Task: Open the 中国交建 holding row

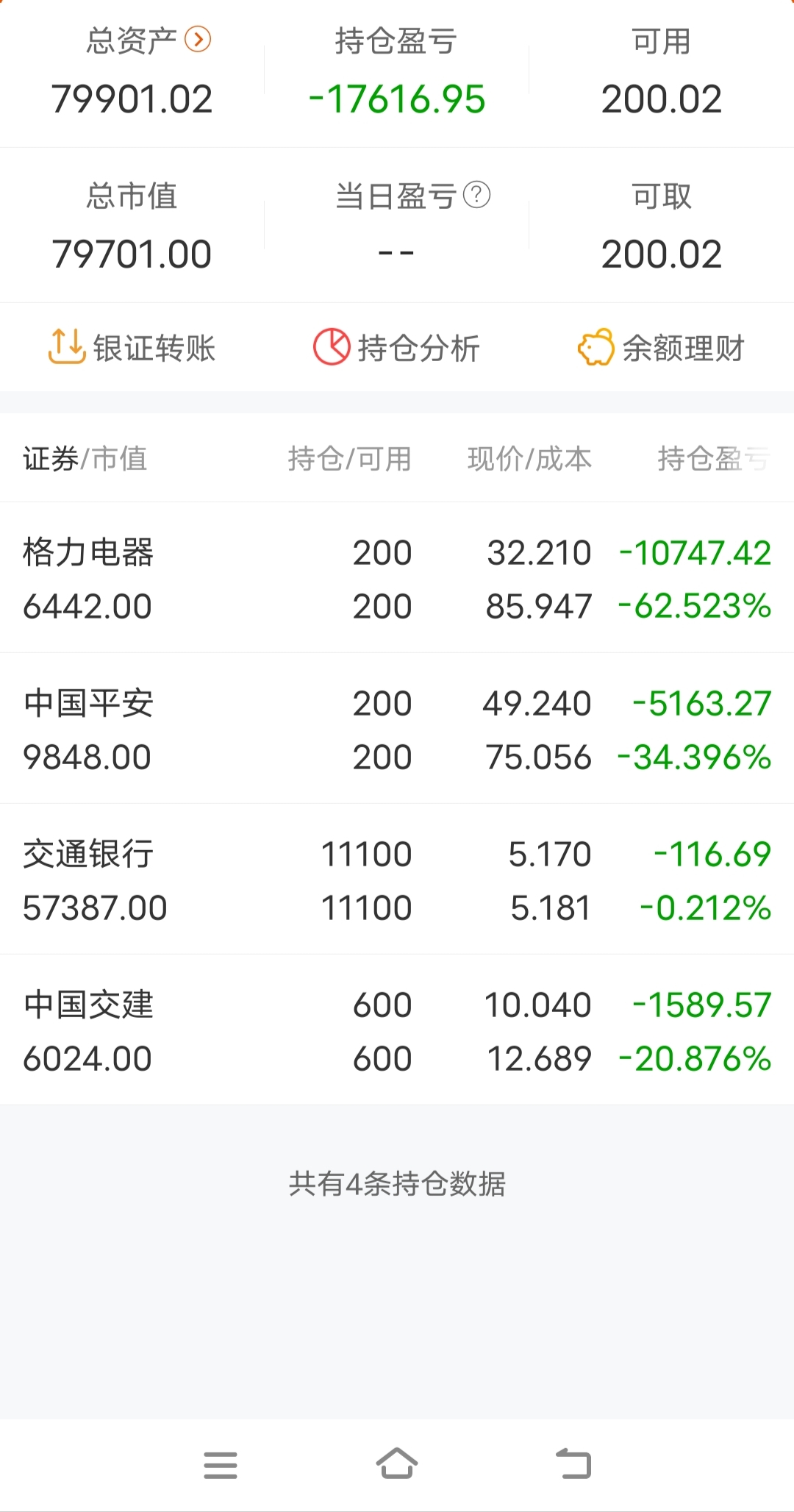Action: point(397,1031)
